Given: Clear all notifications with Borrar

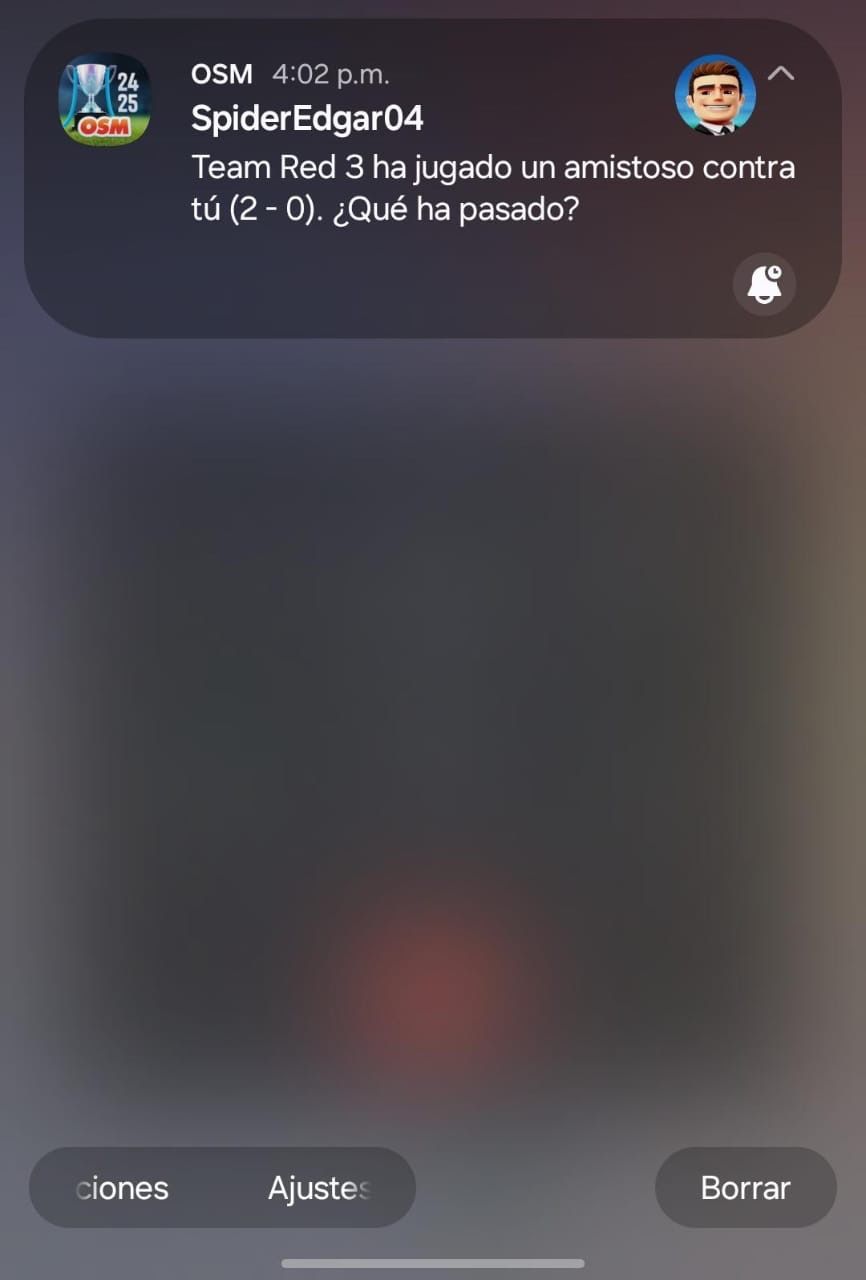Looking at the screenshot, I should [745, 1188].
